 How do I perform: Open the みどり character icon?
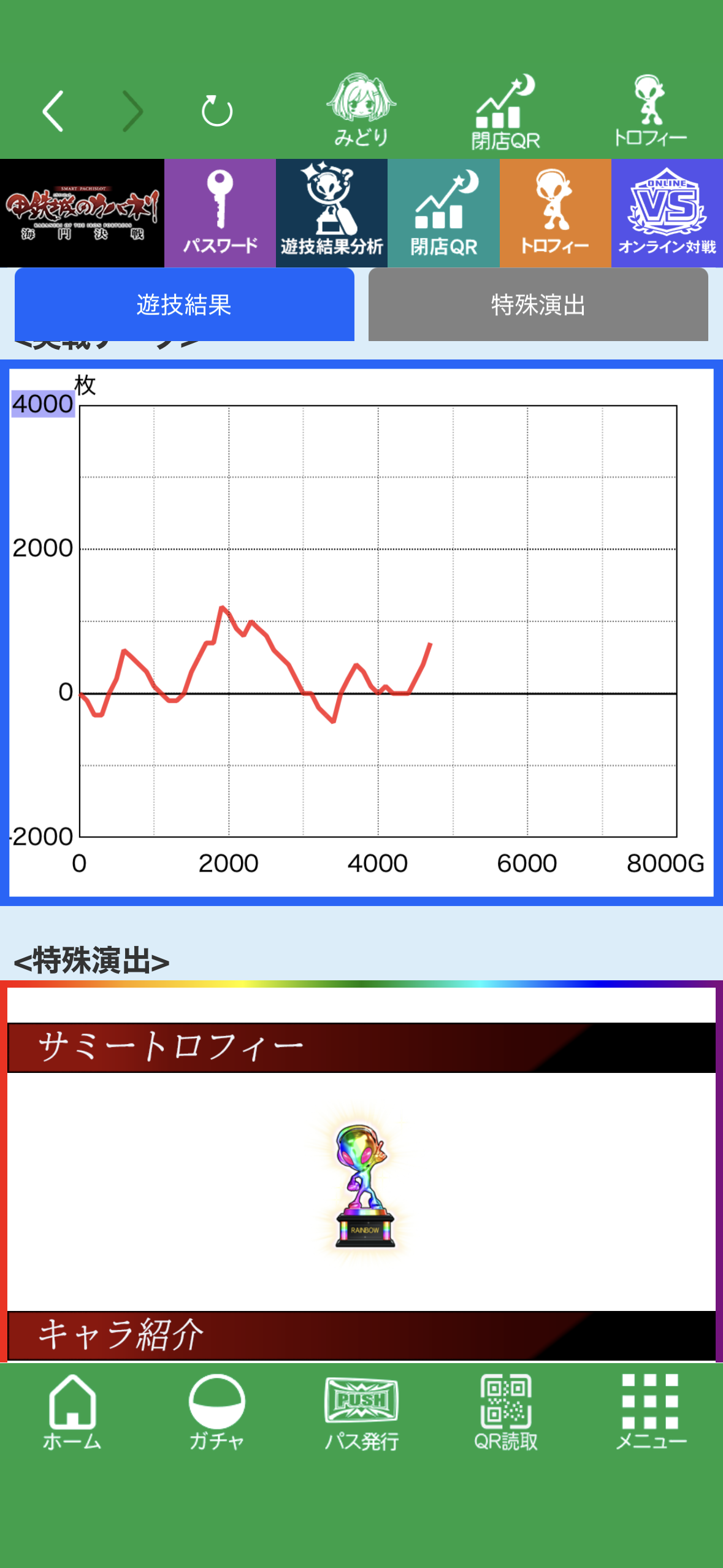tap(361, 110)
